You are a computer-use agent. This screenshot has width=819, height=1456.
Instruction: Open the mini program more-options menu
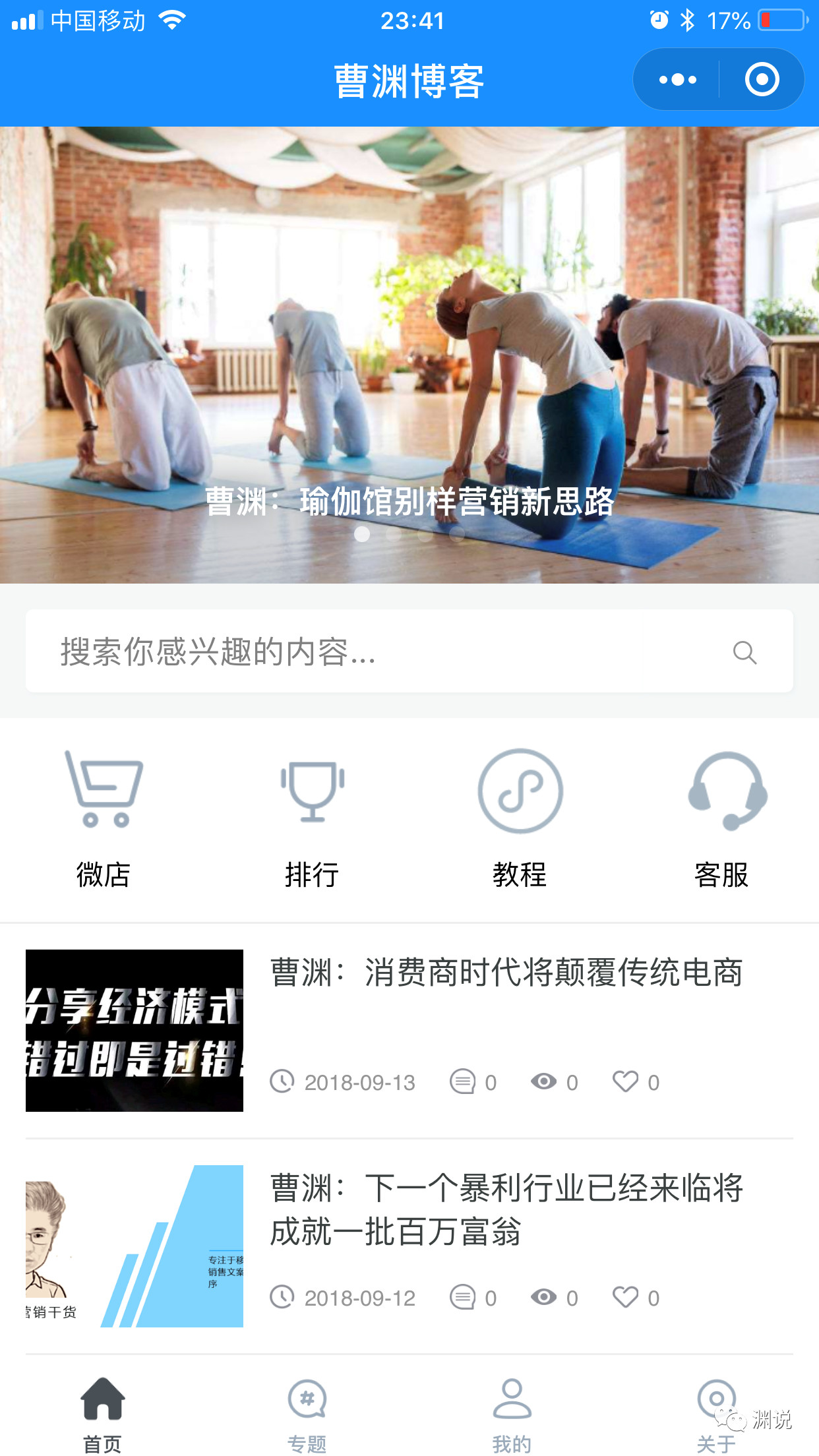click(x=677, y=80)
